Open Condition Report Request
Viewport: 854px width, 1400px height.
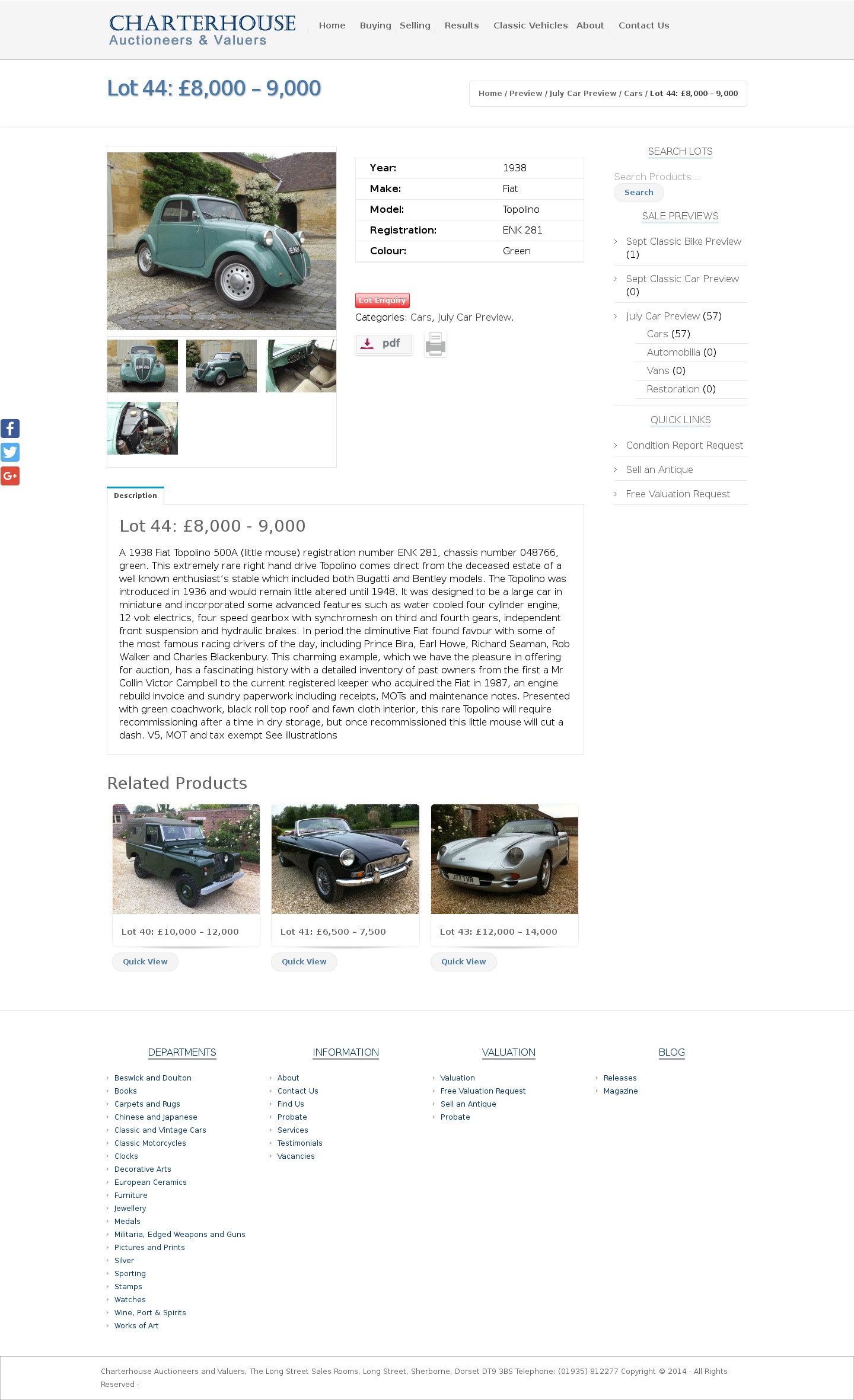coord(684,445)
